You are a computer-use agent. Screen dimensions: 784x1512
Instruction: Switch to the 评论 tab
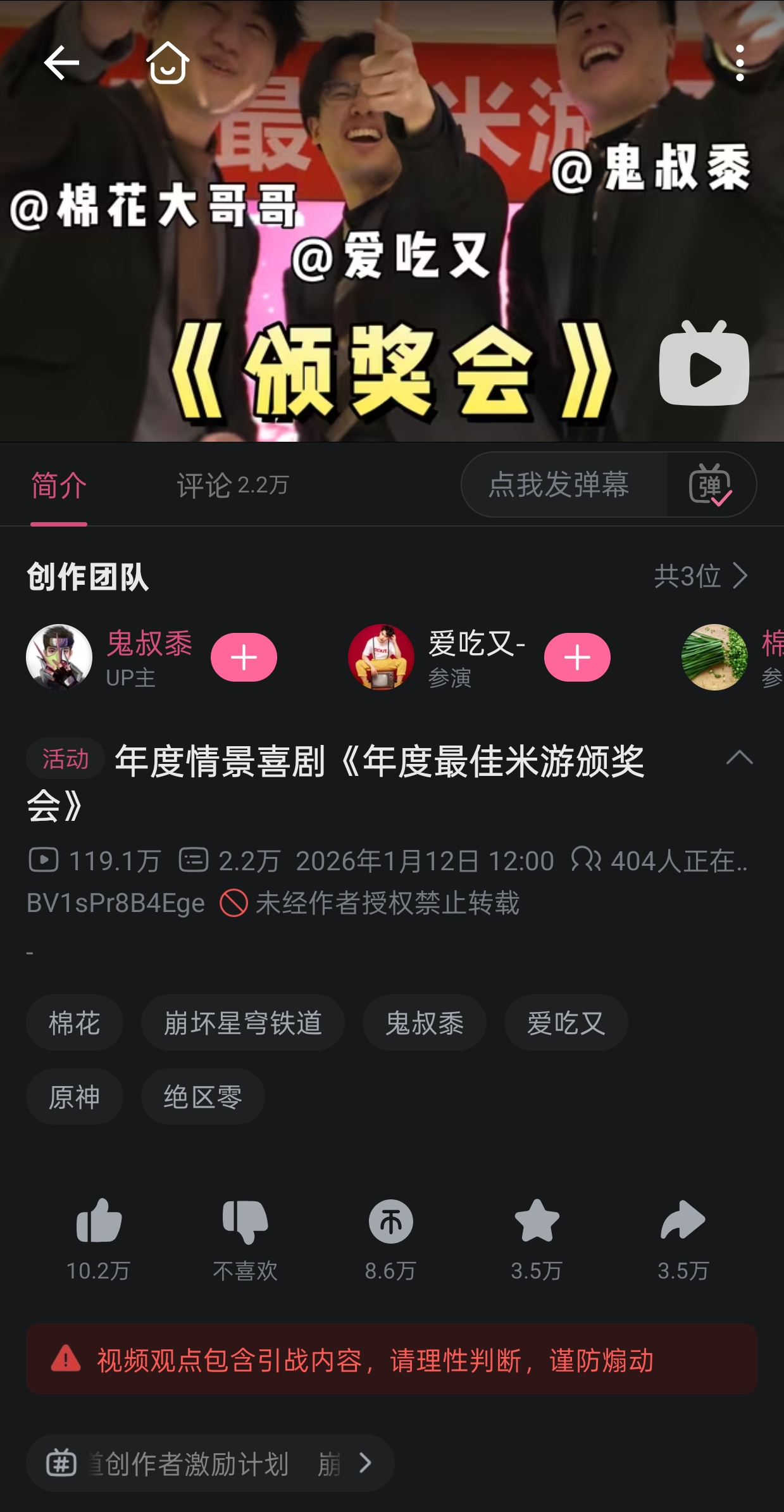232,485
